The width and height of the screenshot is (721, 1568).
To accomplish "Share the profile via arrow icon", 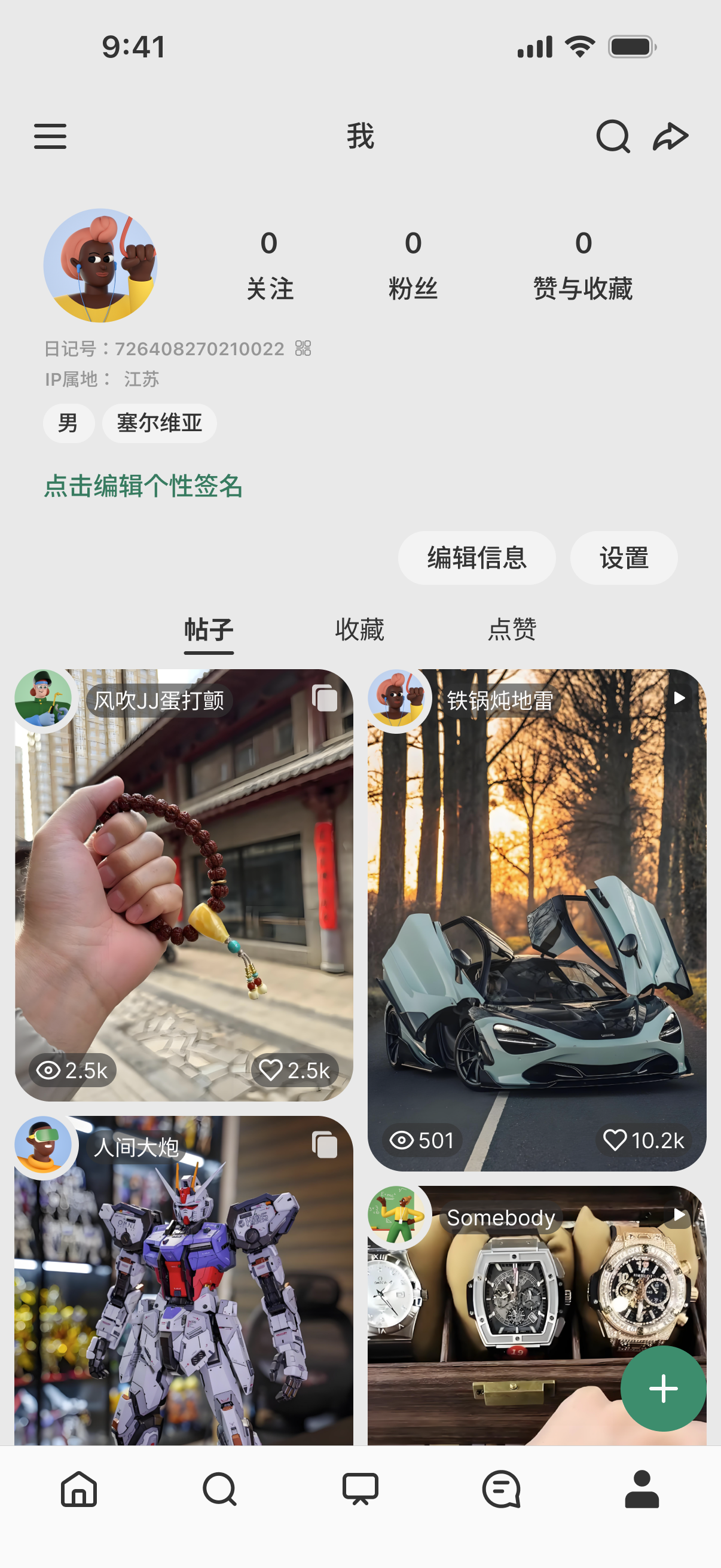I will coord(670,136).
